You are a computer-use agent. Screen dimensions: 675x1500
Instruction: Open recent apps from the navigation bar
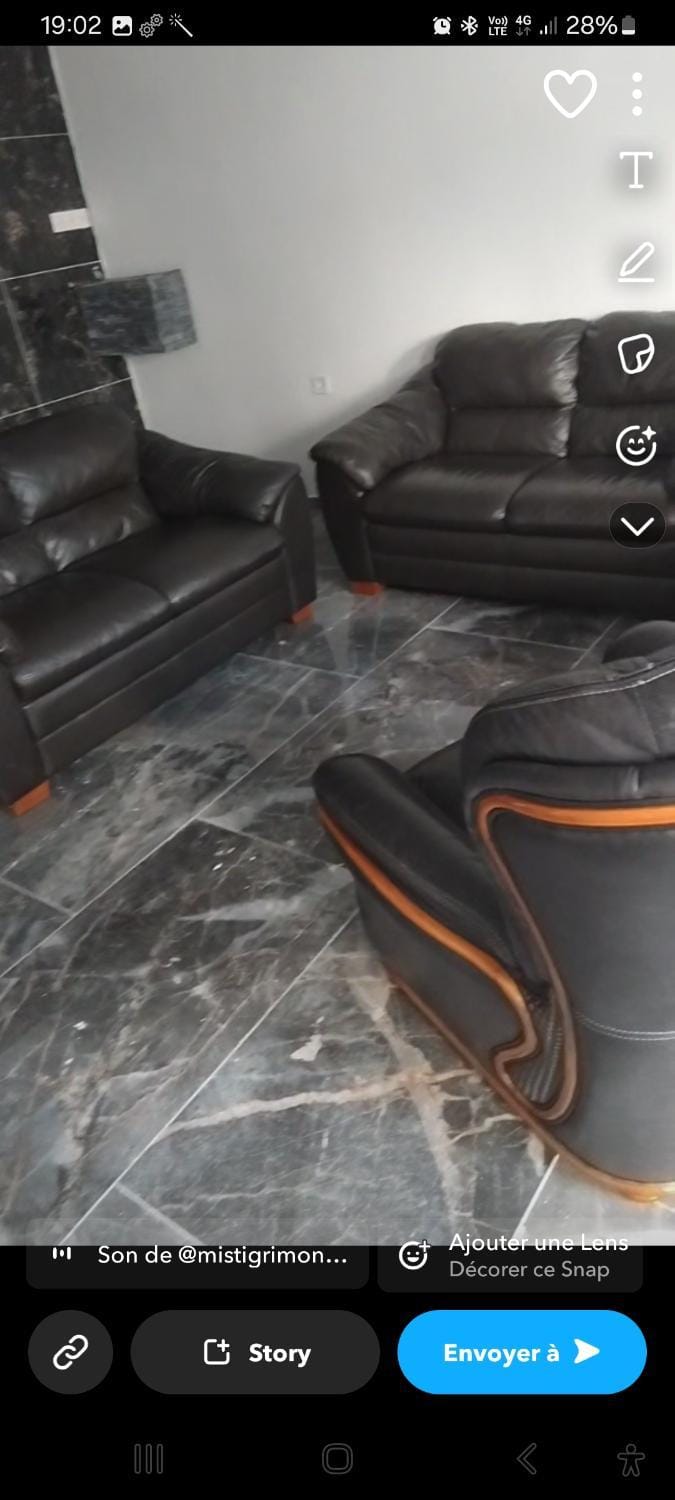[x=148, y=1459]
